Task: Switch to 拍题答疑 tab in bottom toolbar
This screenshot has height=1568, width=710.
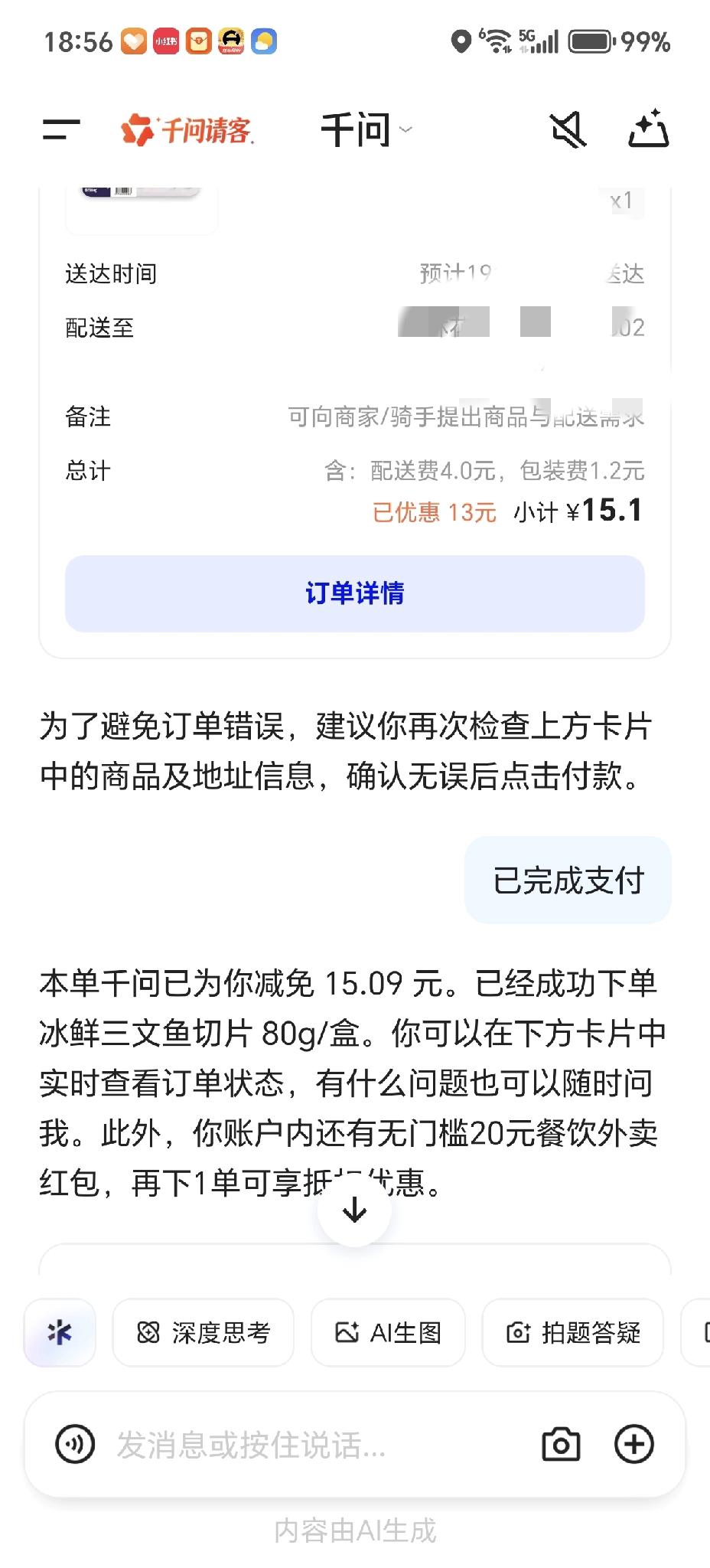Action: [x=572, y=1332]
